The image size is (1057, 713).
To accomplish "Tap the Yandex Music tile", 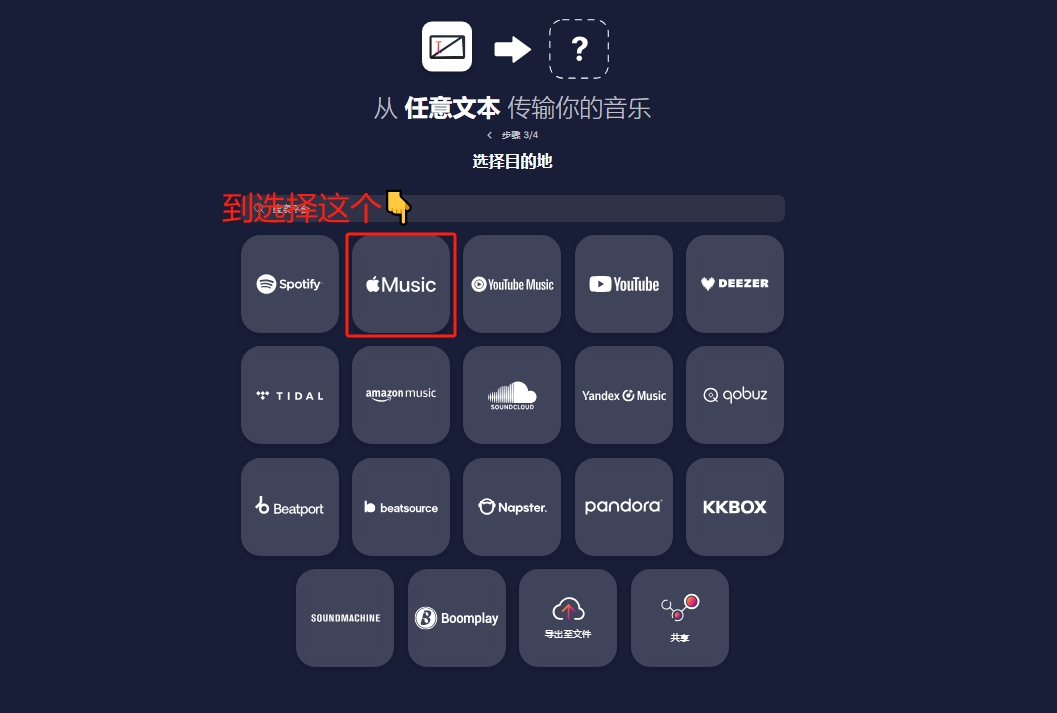I will pyautogui.click(x=624, y=395).
